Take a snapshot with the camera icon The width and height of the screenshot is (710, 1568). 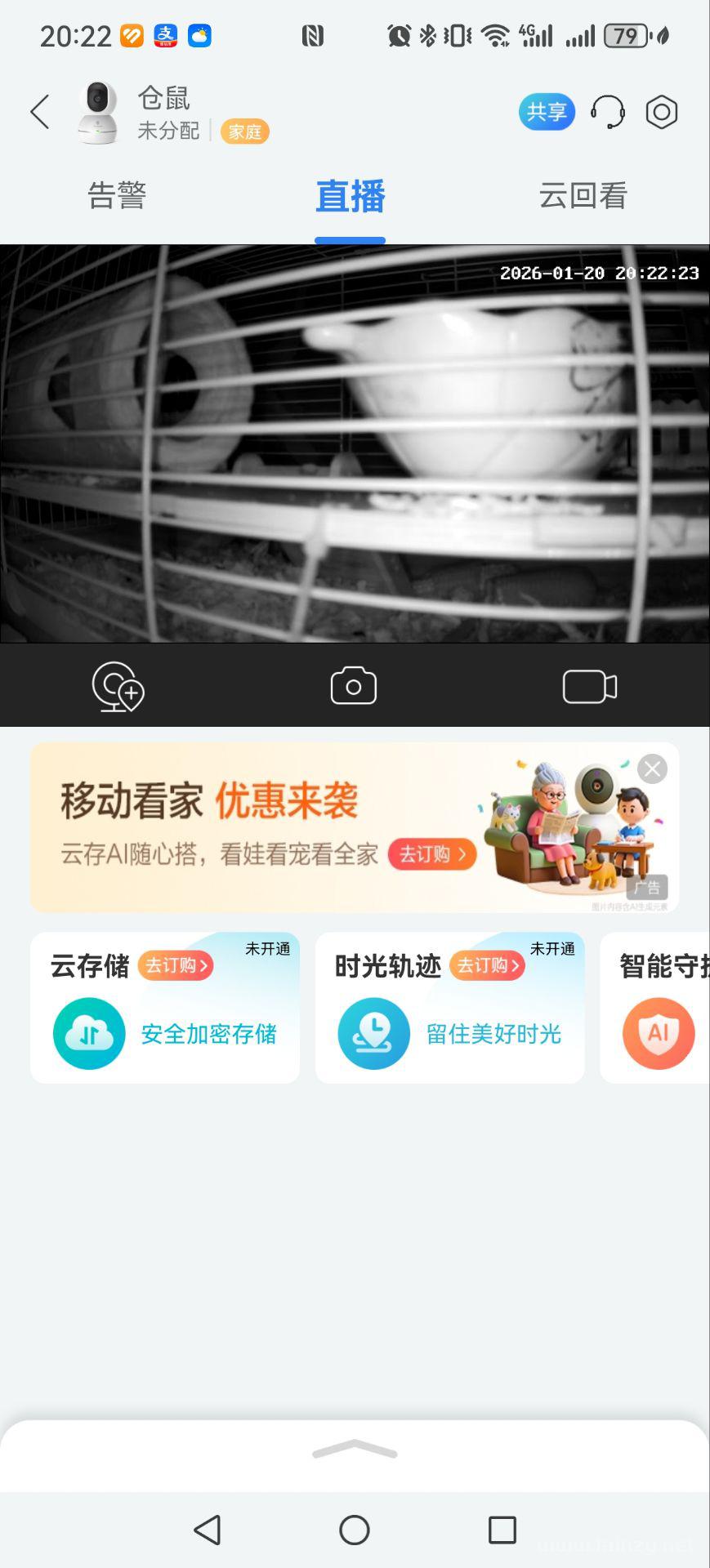pos(353,686)
